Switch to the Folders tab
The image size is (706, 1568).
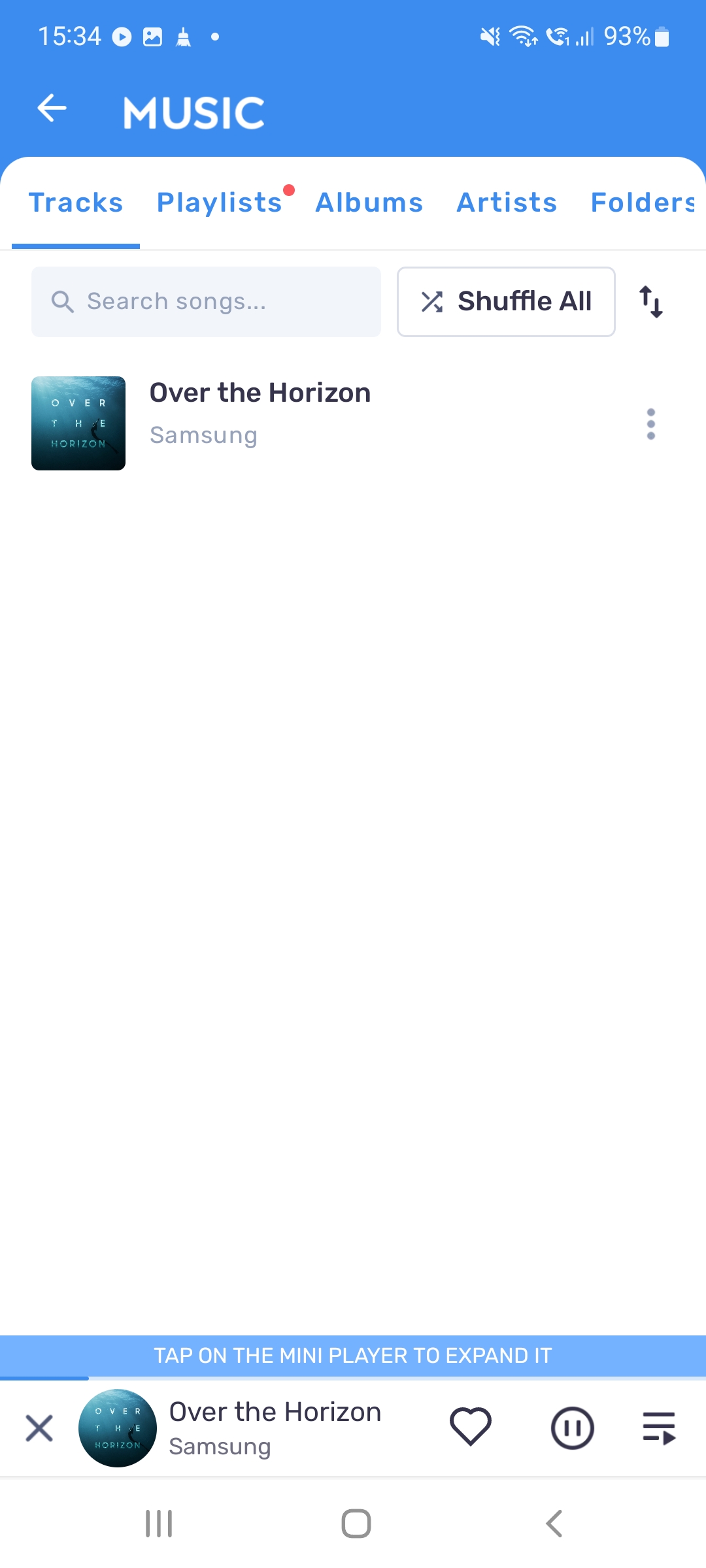643,203
